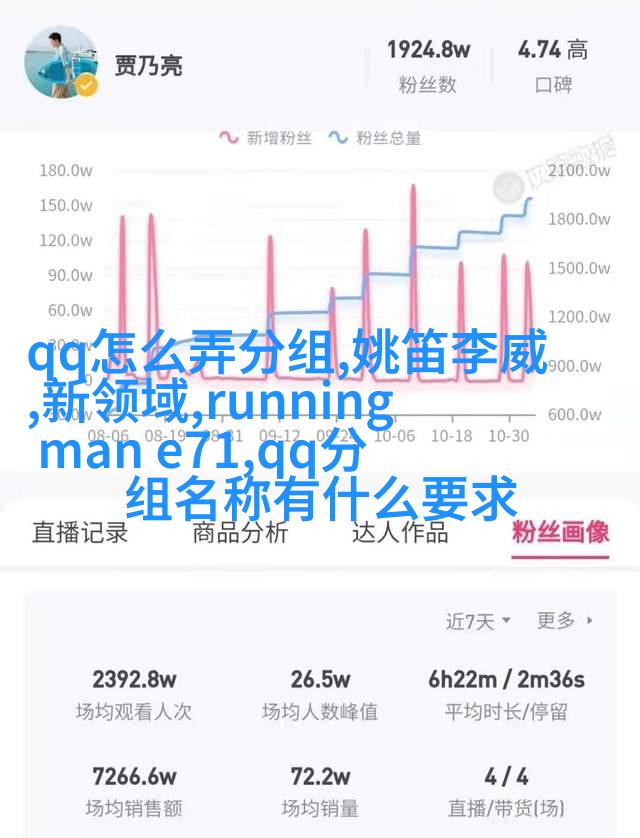The image size is (640, 838).
Task: Open the 近7天 time range dropdown
Action: pos(478,621)
